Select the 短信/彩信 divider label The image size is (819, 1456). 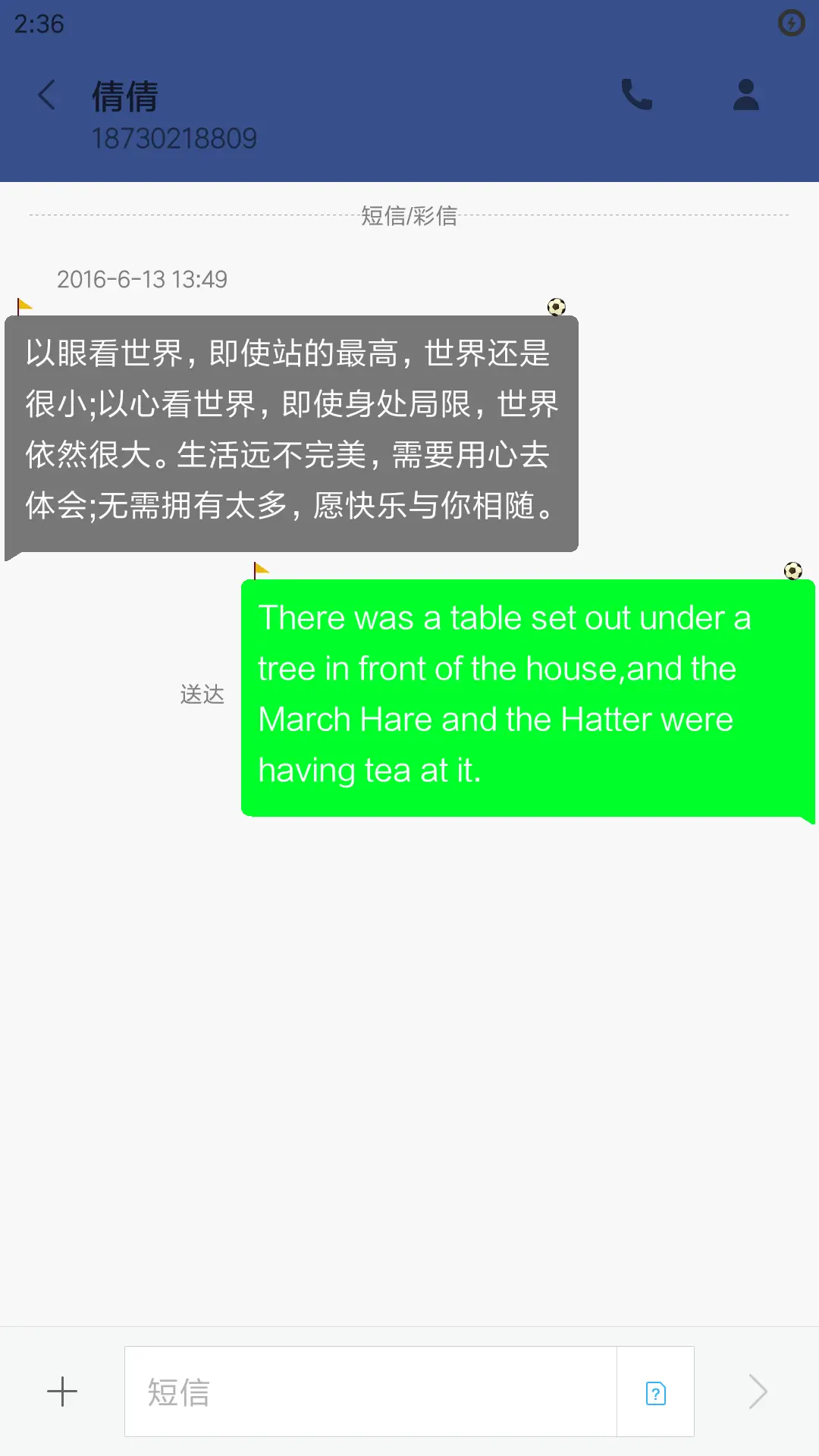coord(409,217)
